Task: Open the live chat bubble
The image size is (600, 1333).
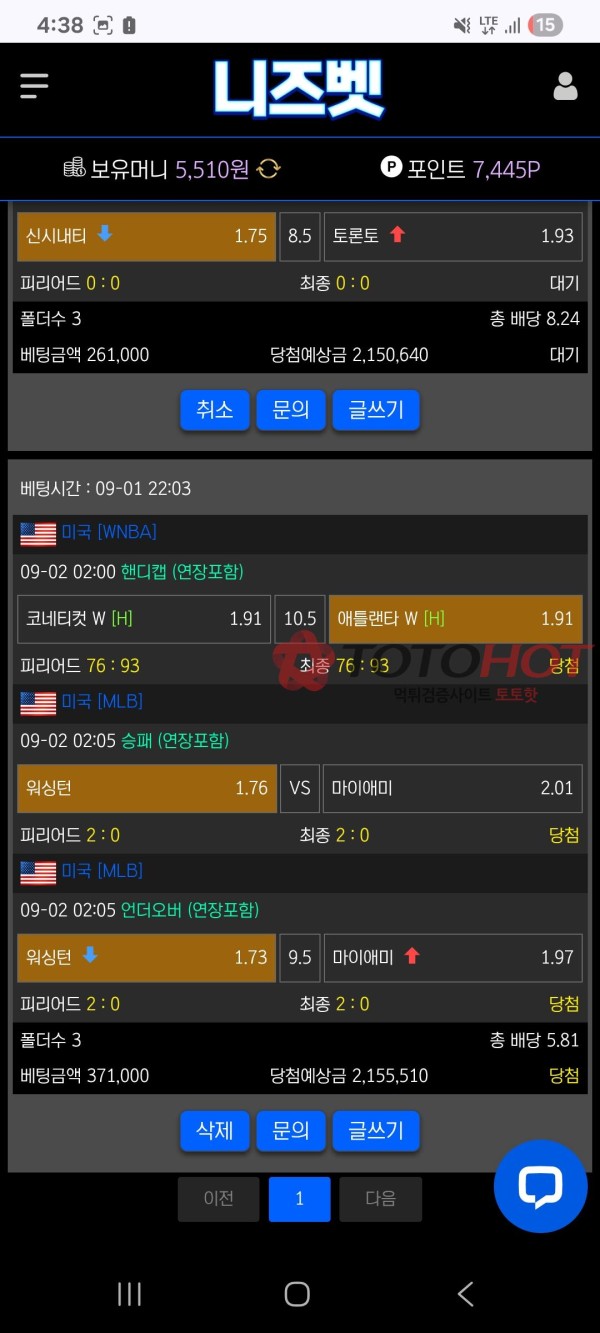Action: (x=541, y=1186)
